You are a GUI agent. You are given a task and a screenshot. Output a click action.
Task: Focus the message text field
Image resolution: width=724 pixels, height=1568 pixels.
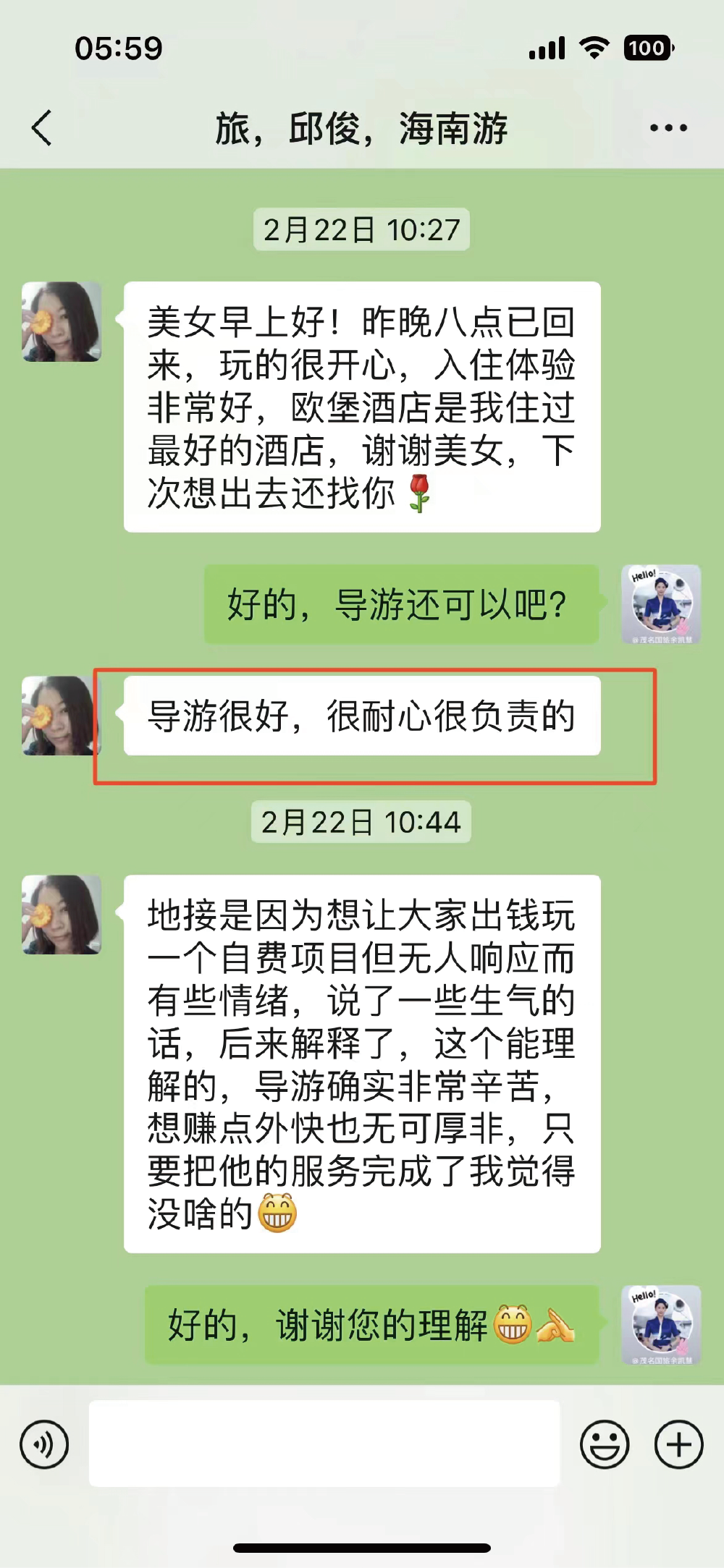coord(324,1444)
